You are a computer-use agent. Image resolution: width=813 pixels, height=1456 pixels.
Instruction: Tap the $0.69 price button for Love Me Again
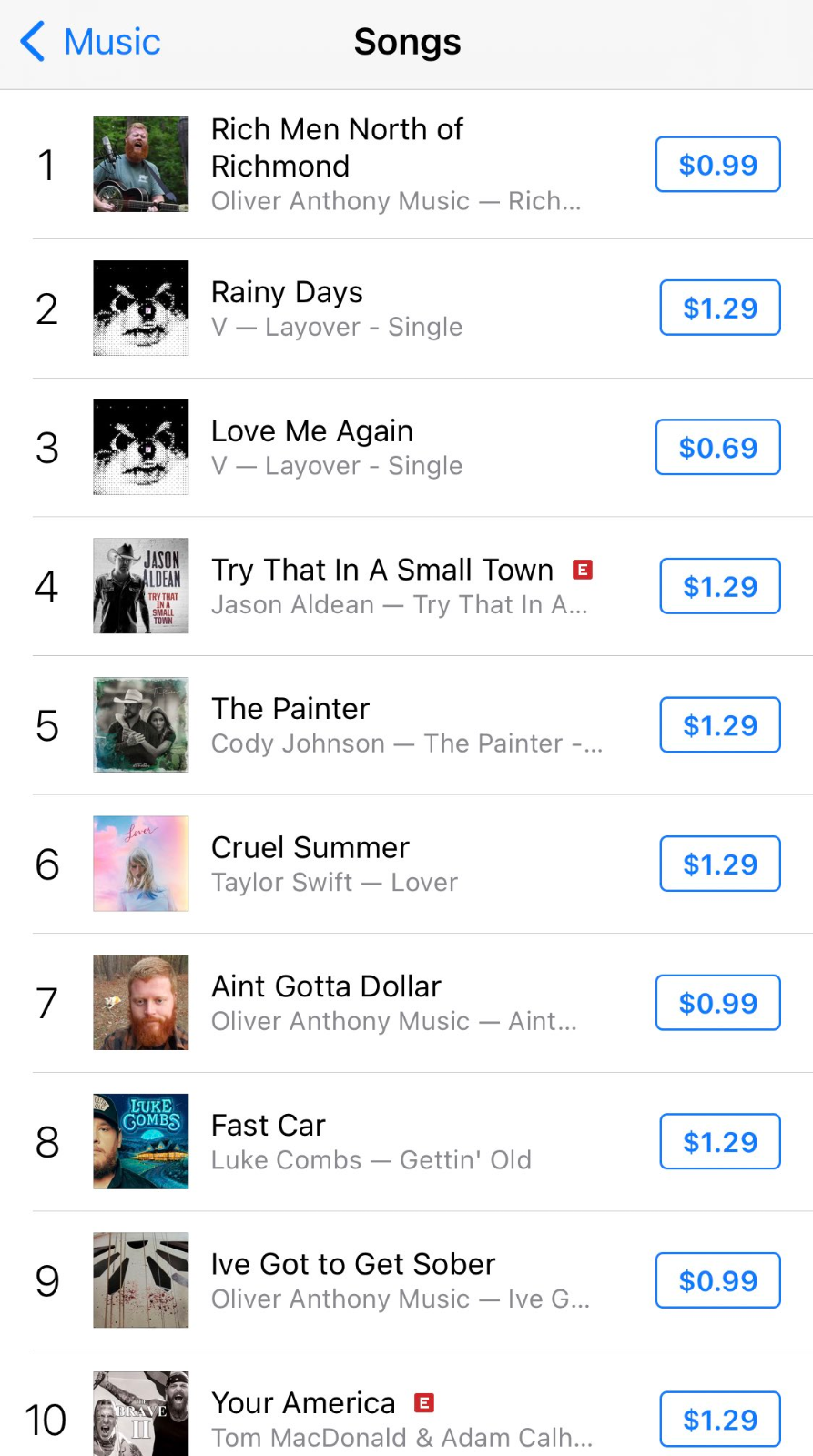click(x=717, y=447)
